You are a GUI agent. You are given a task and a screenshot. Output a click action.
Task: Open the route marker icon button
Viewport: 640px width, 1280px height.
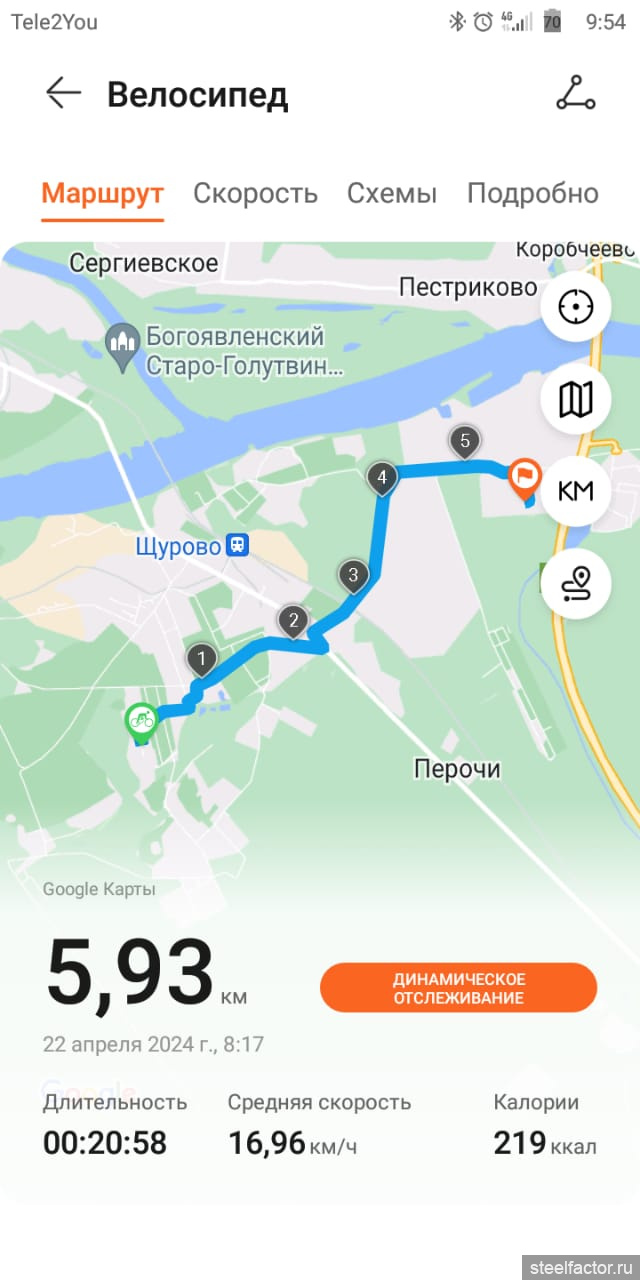click(575, 583)
